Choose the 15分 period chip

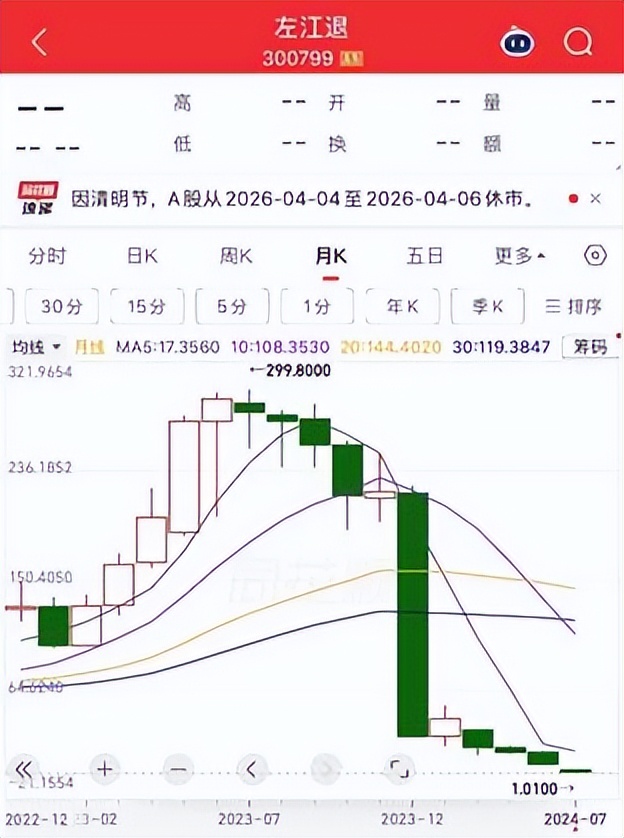click(147, 306)
